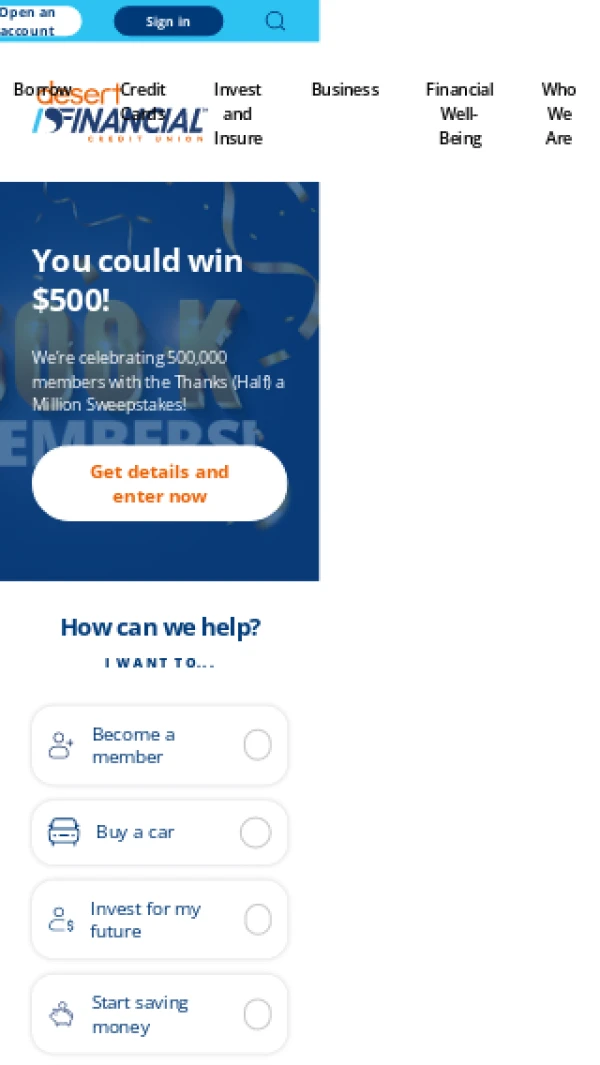Screen dimensions: 600x1065
Task: Open the Credit Cards menu
Action: point(143,101)
